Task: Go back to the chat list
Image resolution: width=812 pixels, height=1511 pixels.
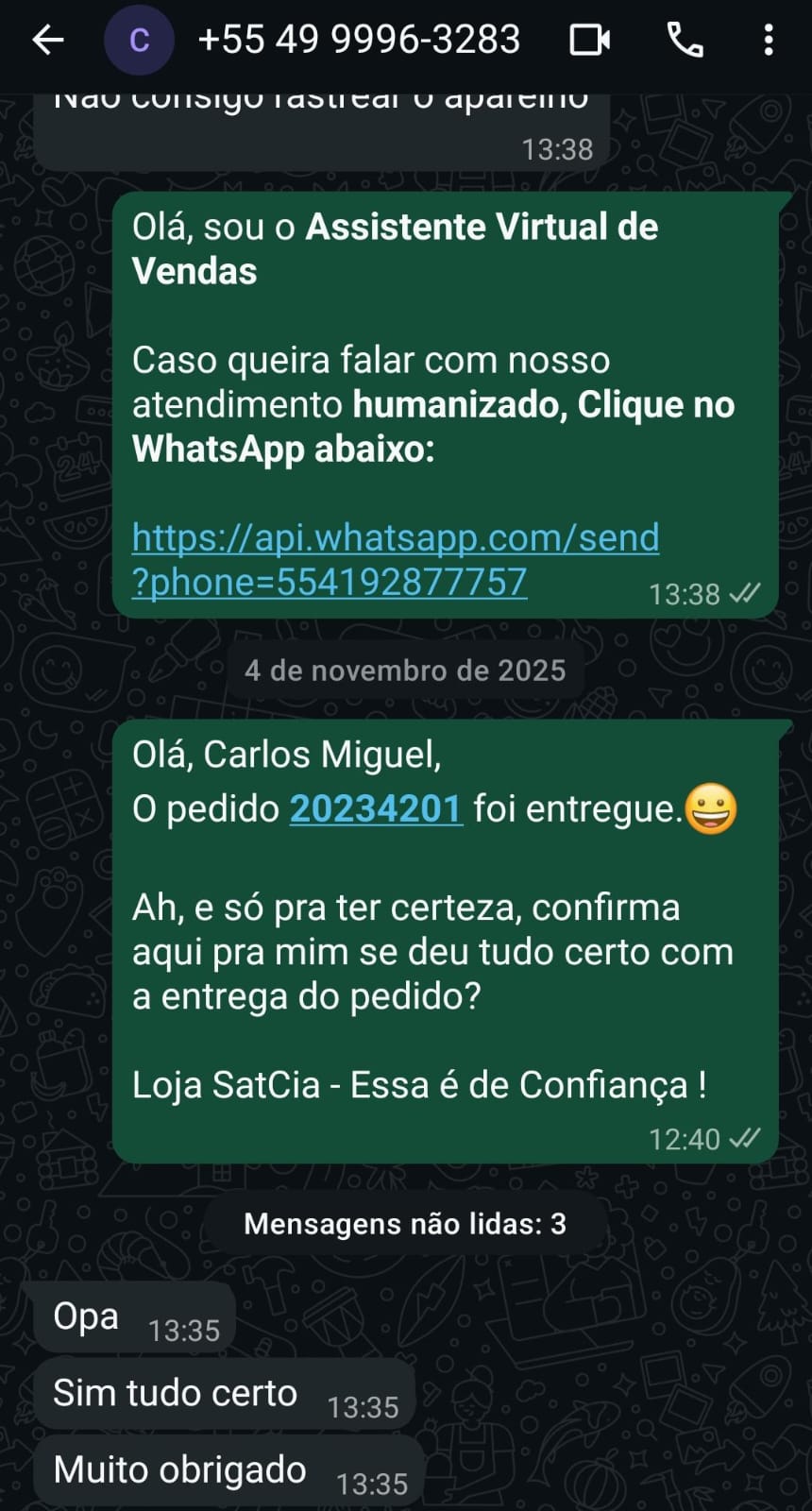Action: pyautogui.click(x=47, y=40)
